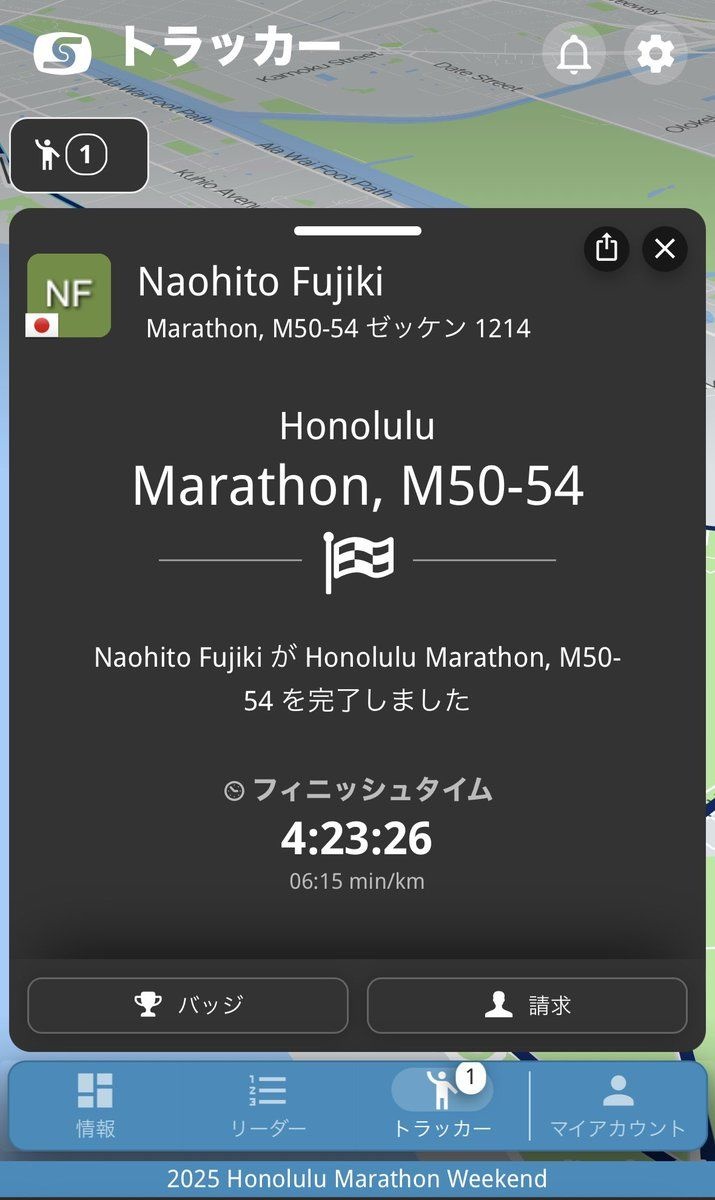
Task: Open the notifications bell
Action: click(x=574, y=54)
